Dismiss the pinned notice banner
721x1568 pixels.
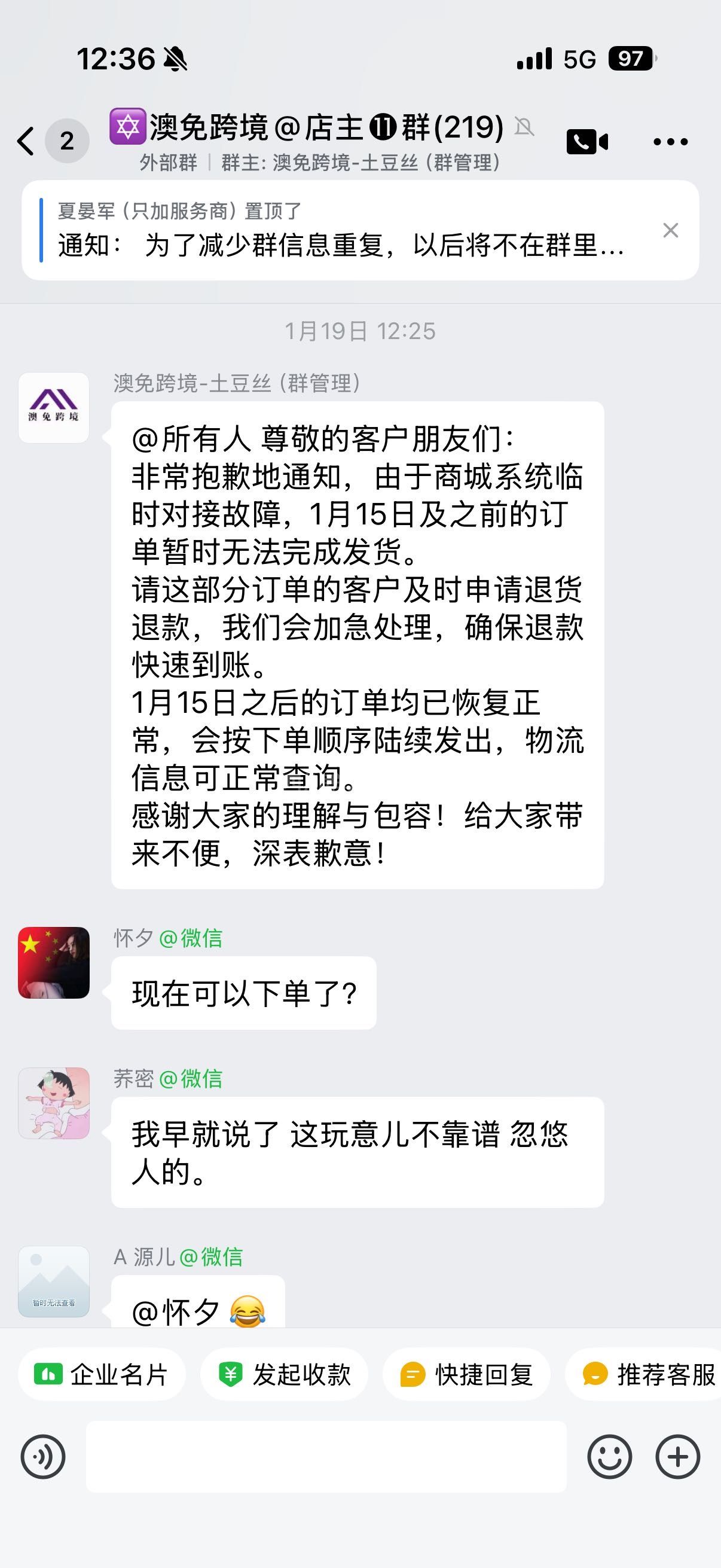(670, 230)
